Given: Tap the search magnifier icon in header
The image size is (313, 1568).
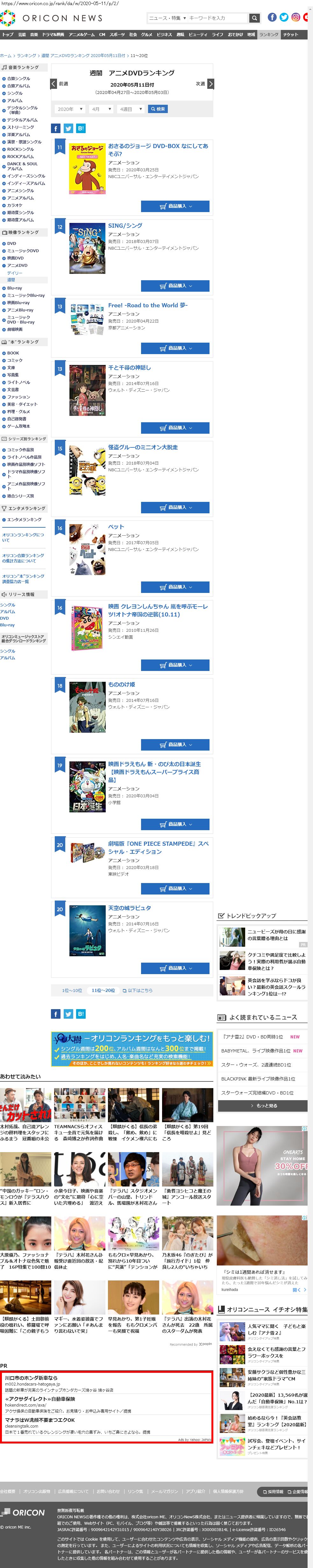Looking at the screenshot, I should pyautogui.click(x=254, y=18).
